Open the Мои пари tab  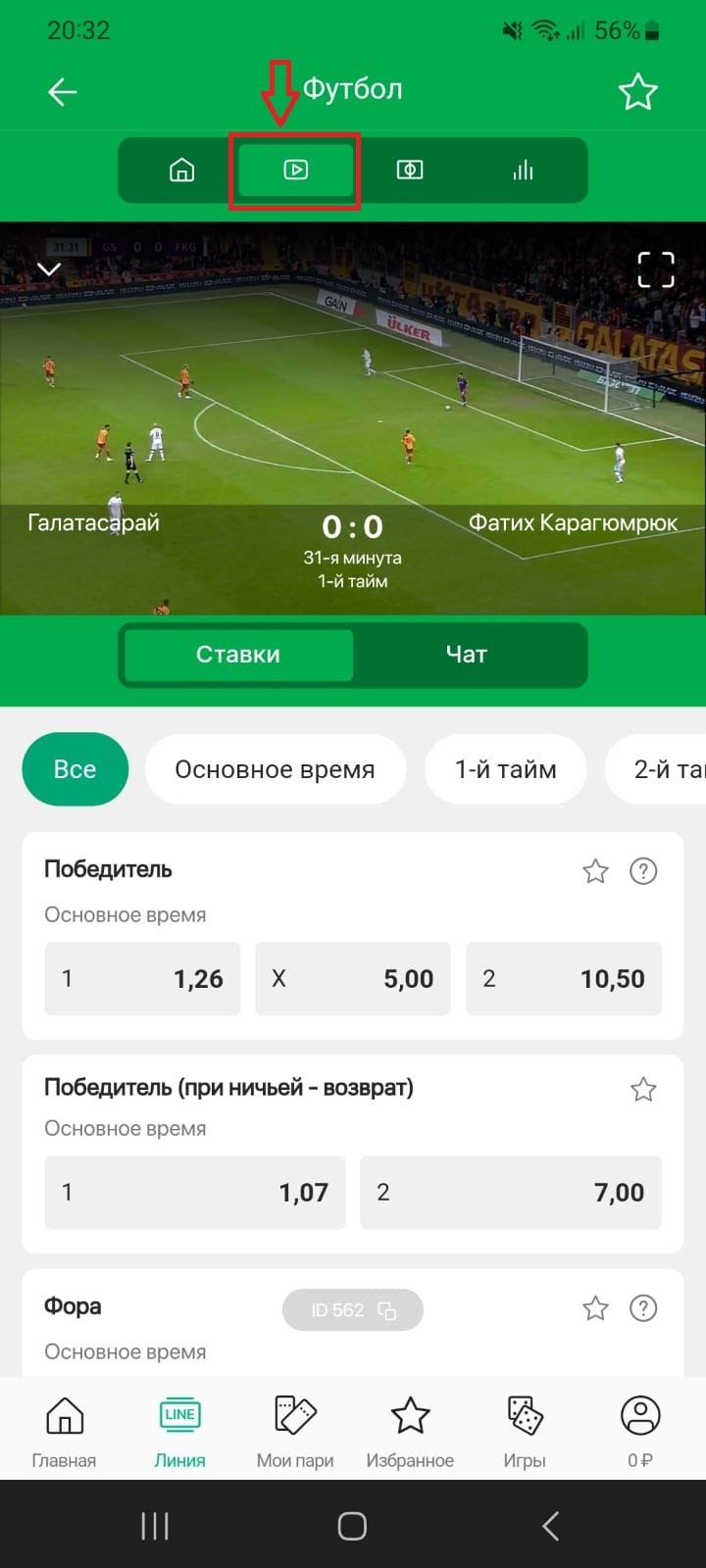(x=295, y=1431)
